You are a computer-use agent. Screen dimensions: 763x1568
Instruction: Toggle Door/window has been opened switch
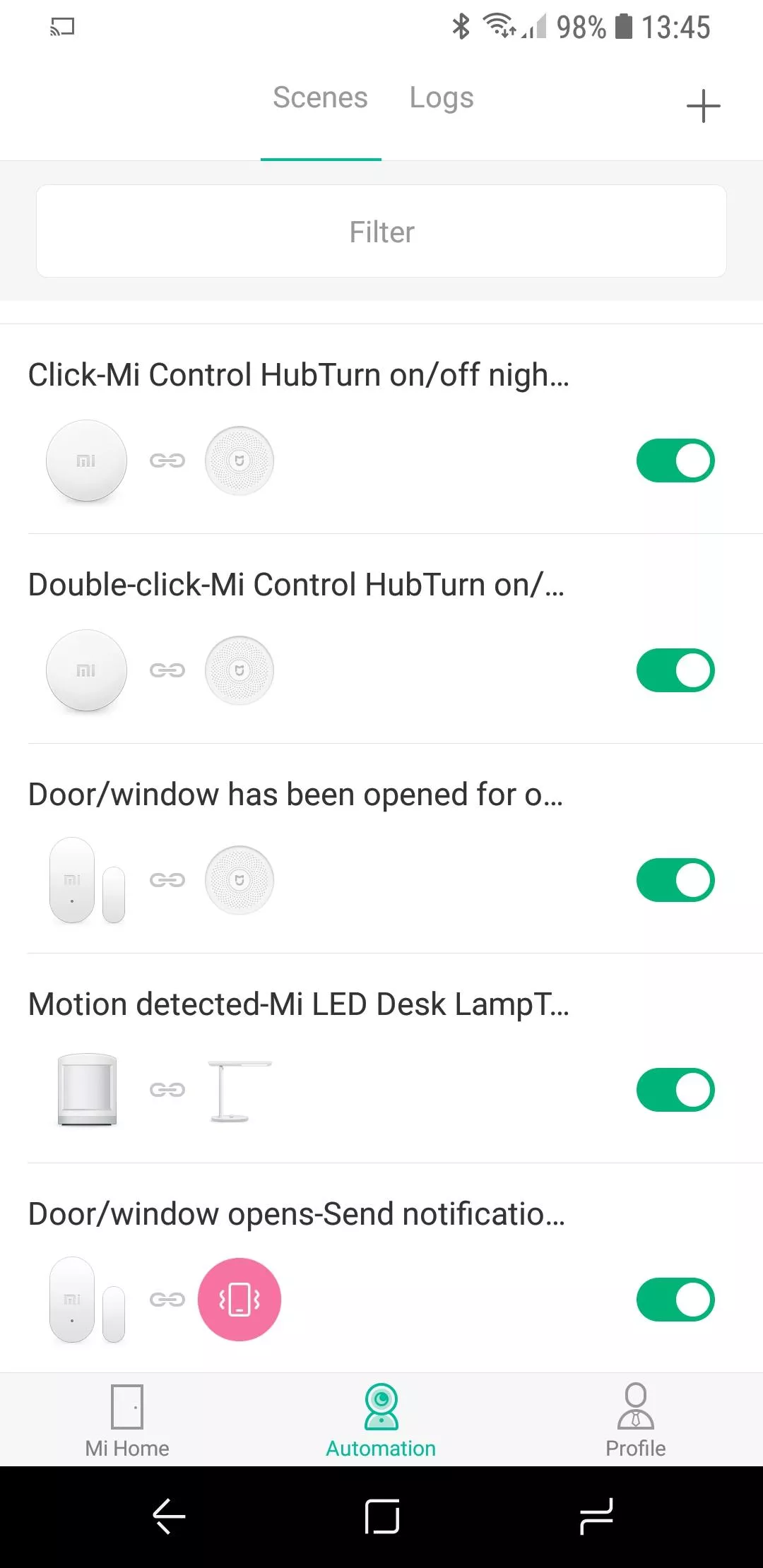coord(675,880)
